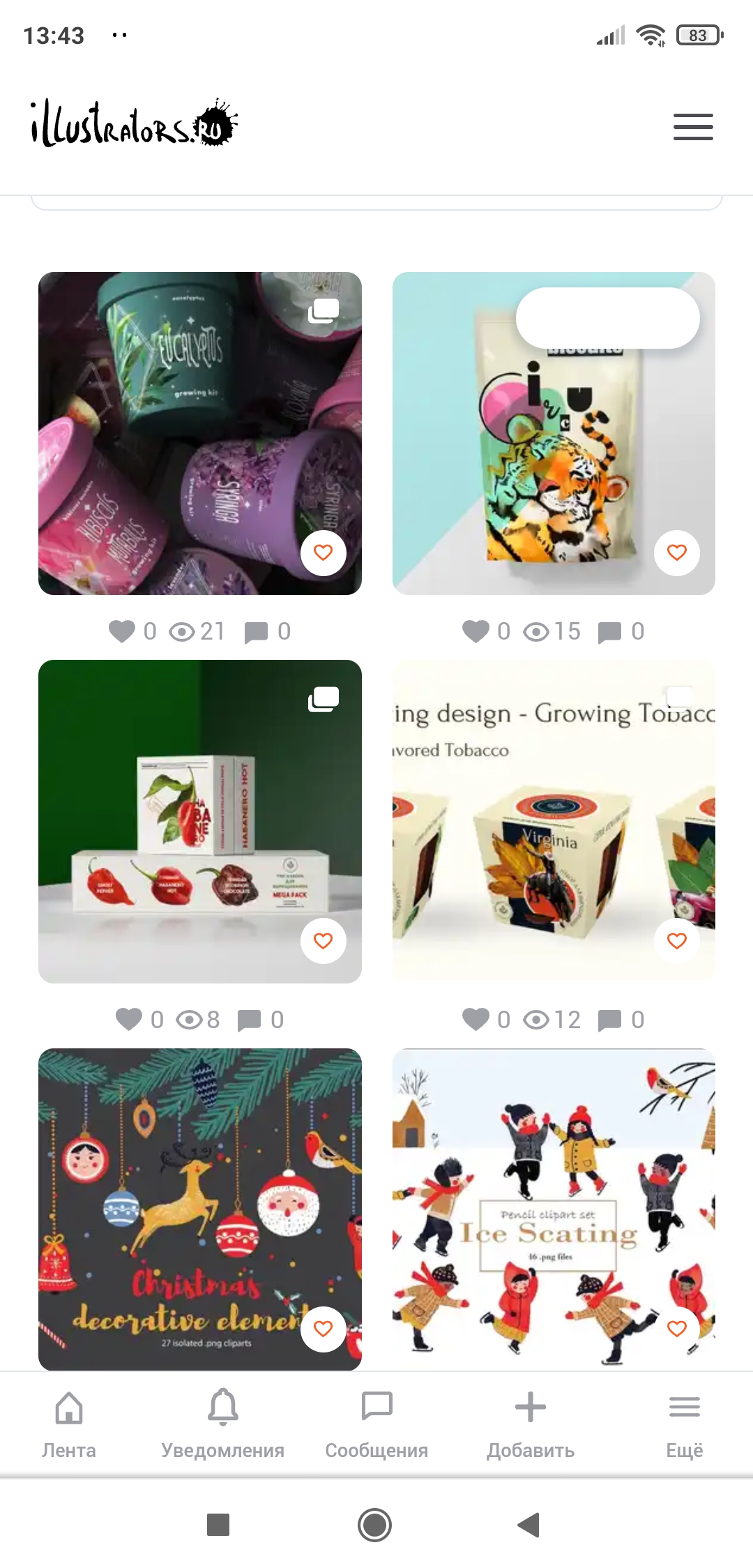Like the Eucalyptus growing kit artwork
This screenshot has width=753, height=1568.
[x=323, y=553]
